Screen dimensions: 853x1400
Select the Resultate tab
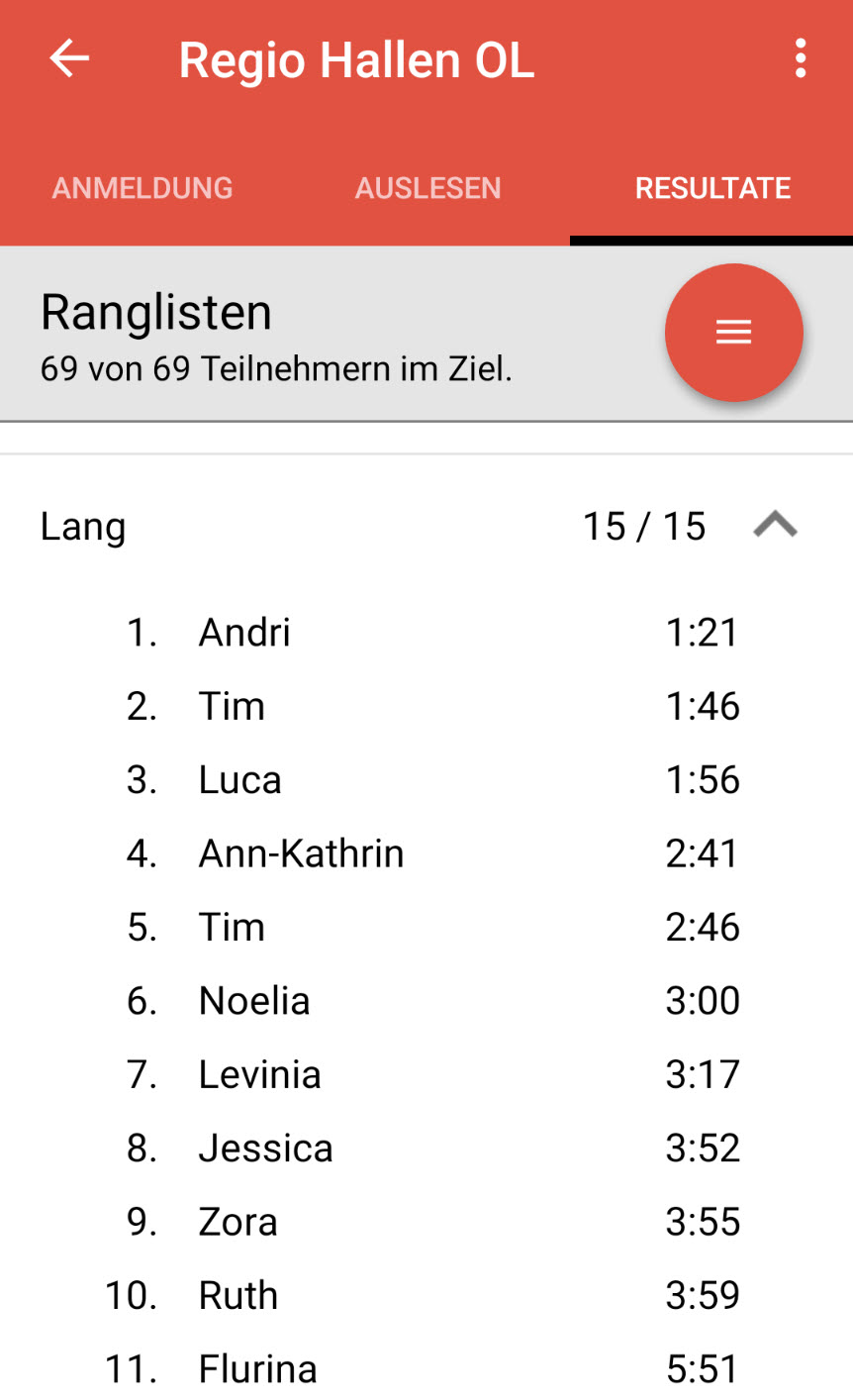[x=712, y=188]
